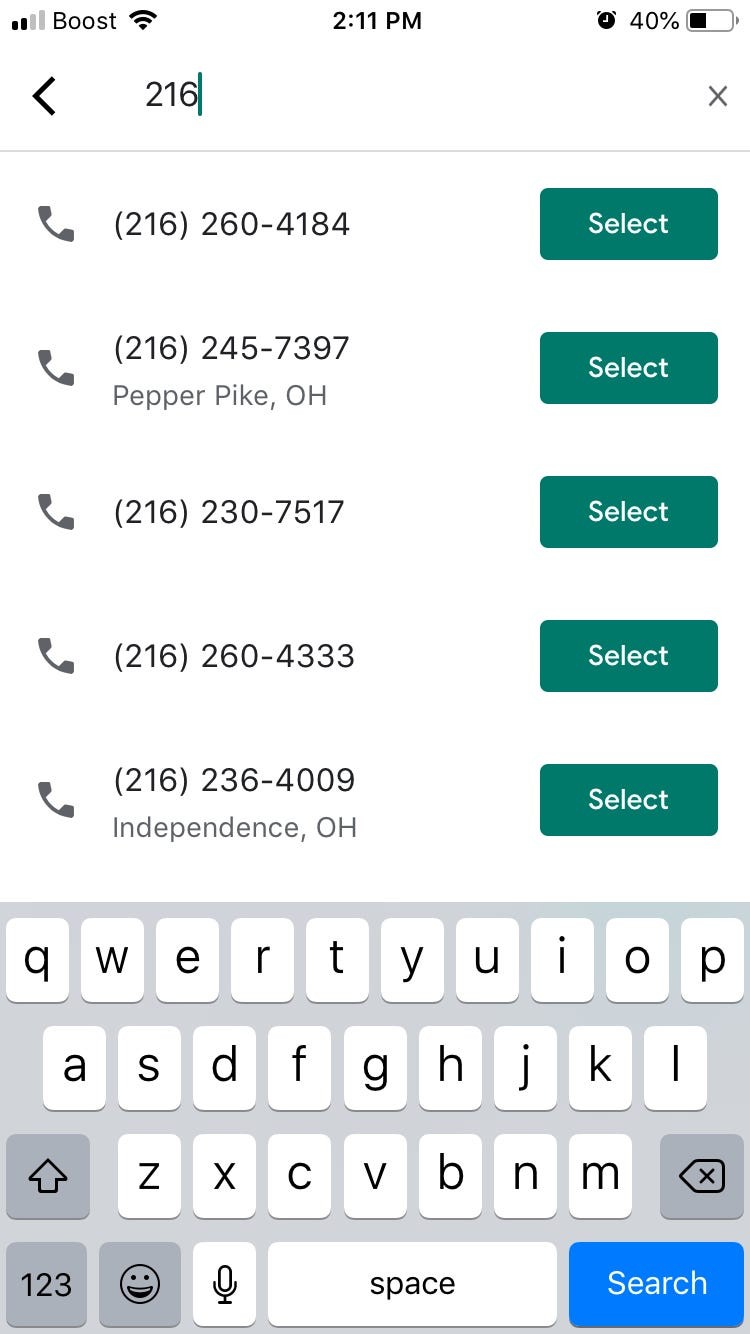Select the Pepper Pike, OH number
Screen dimensions: 750x1334
click(628, 368)
